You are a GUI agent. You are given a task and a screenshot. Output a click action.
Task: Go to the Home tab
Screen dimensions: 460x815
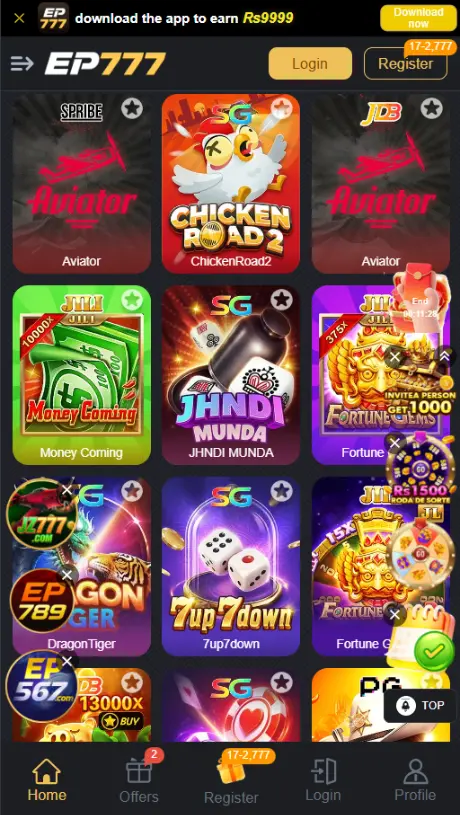coord(47,779)
